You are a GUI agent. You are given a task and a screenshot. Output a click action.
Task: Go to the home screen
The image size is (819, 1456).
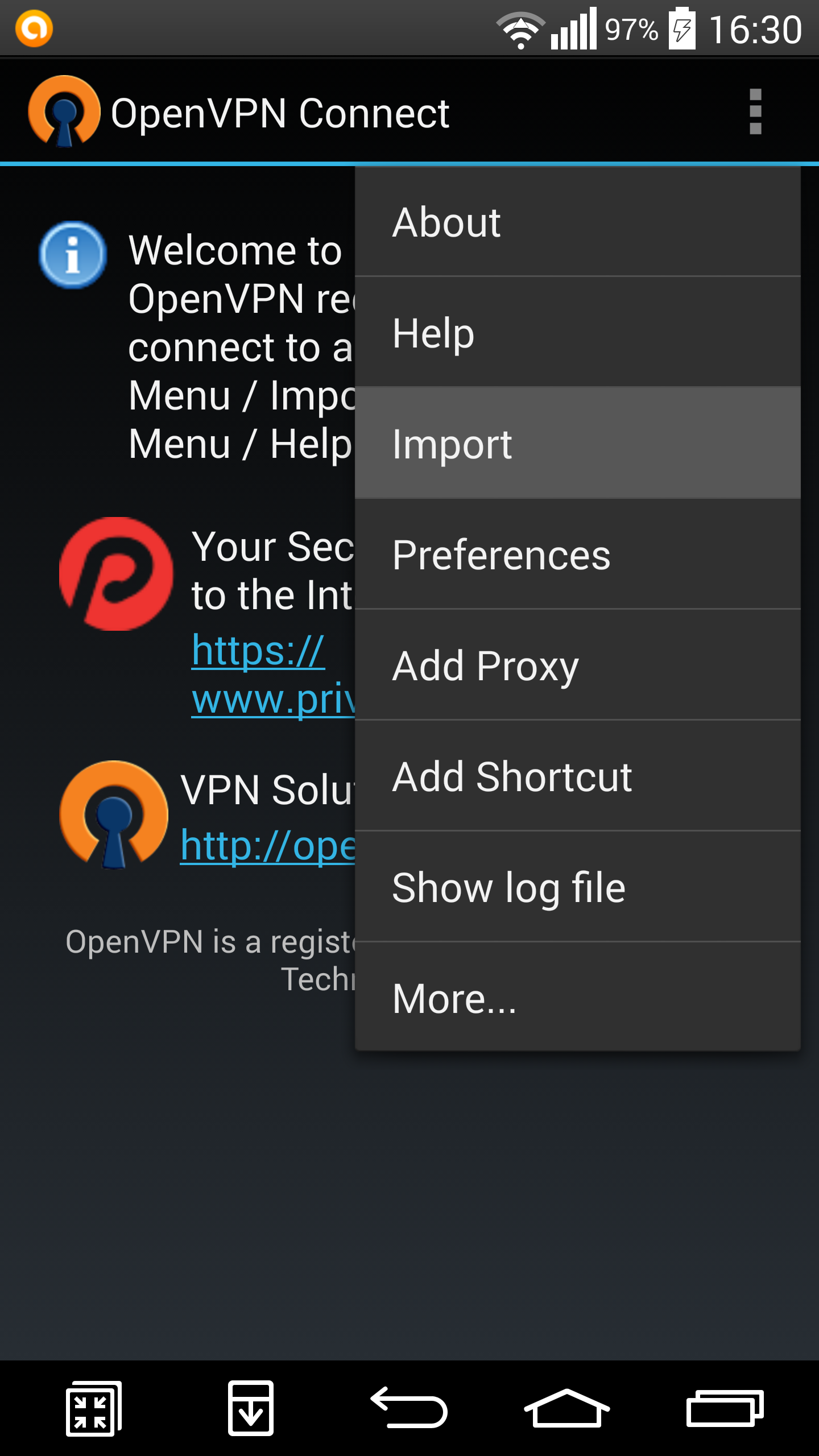coord(566,1408)
